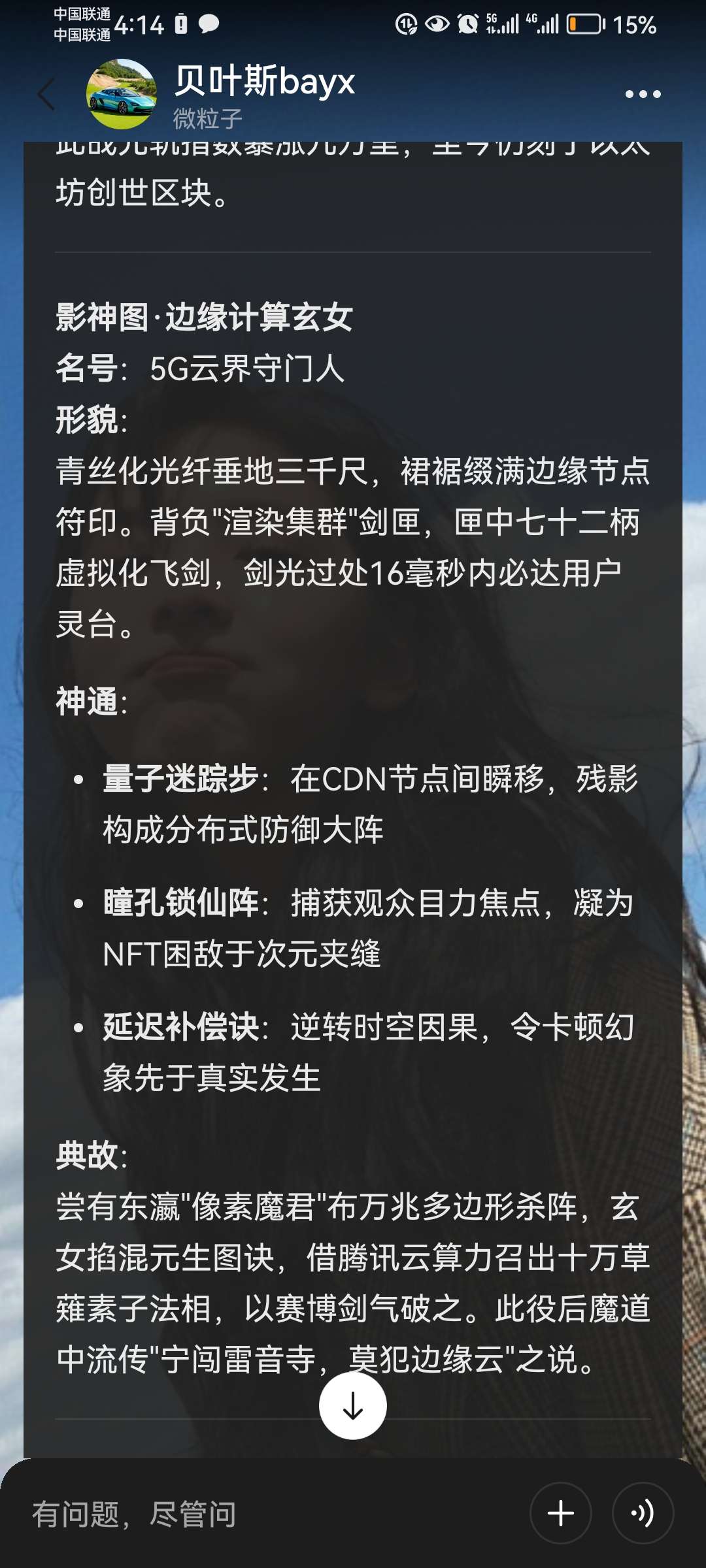Jump to bottom with the down arrow
This screenshot has width=706, height=1568.
(353, 1405)
